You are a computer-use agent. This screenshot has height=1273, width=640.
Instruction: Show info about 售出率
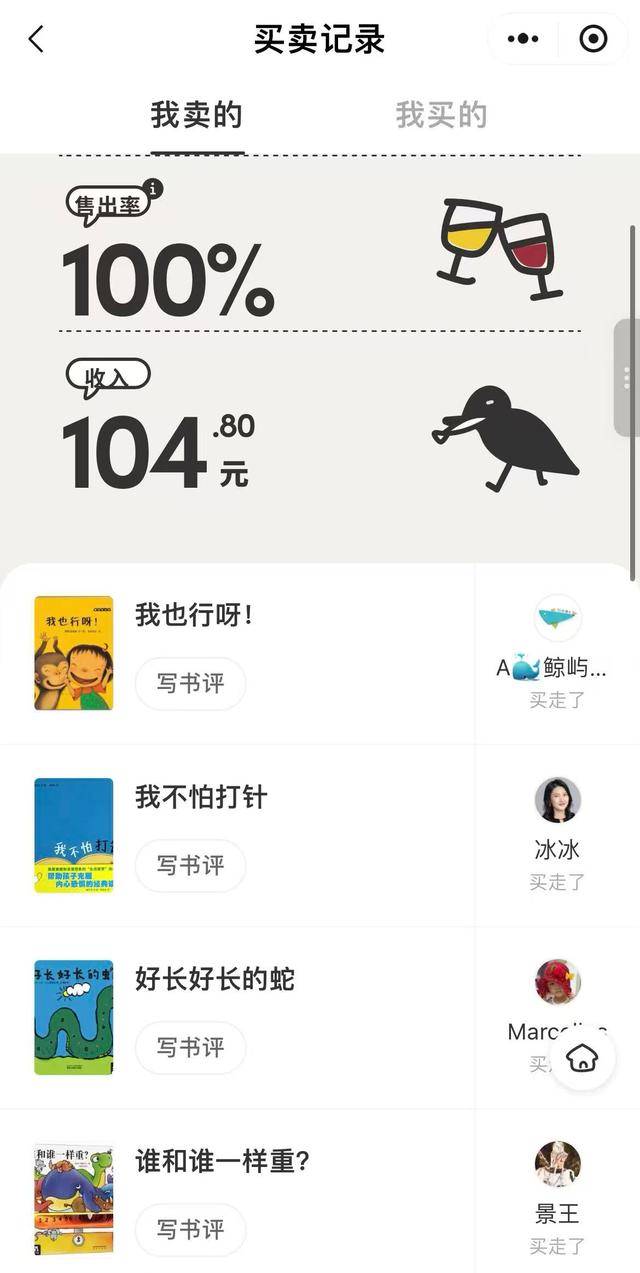coord(153,188)
